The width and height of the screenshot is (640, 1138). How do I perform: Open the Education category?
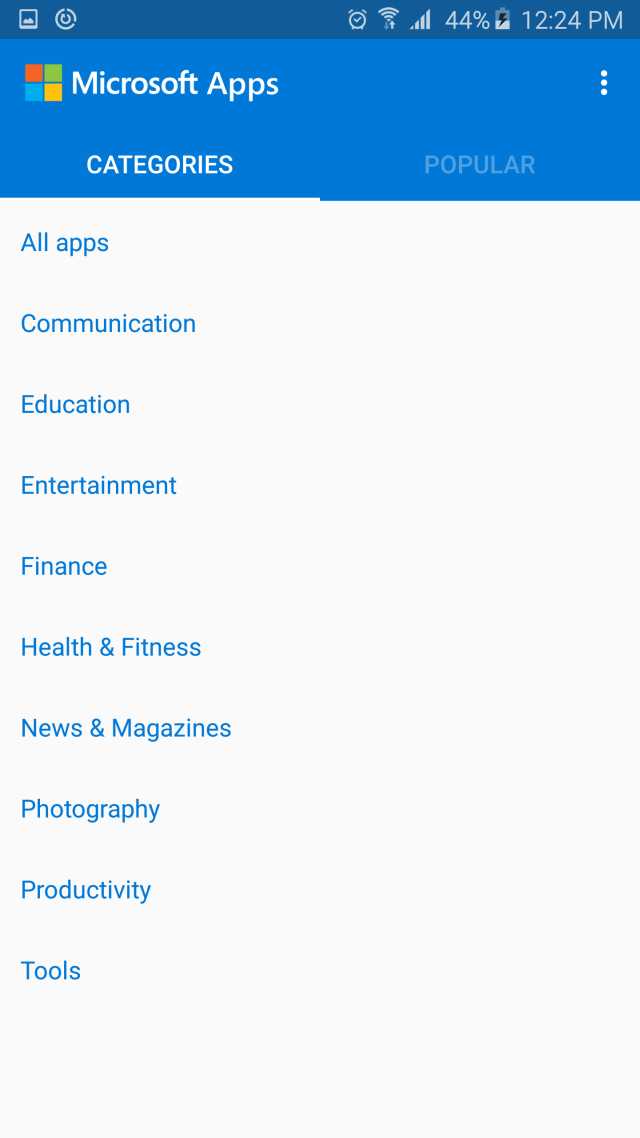click(x=76, y=405)
